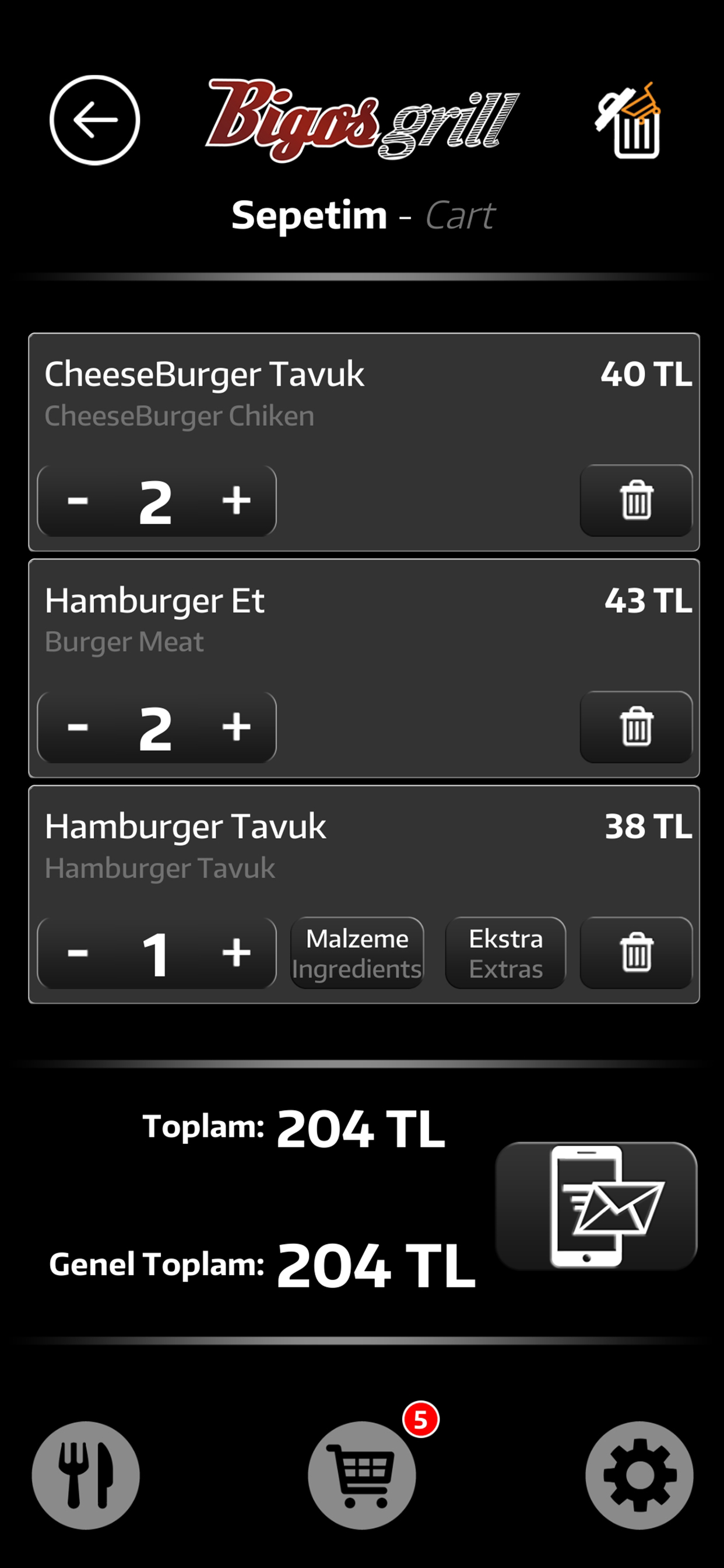Open the shopping cart tab
Viewport: 724px width, 1568px height.
coord(362,1475)
